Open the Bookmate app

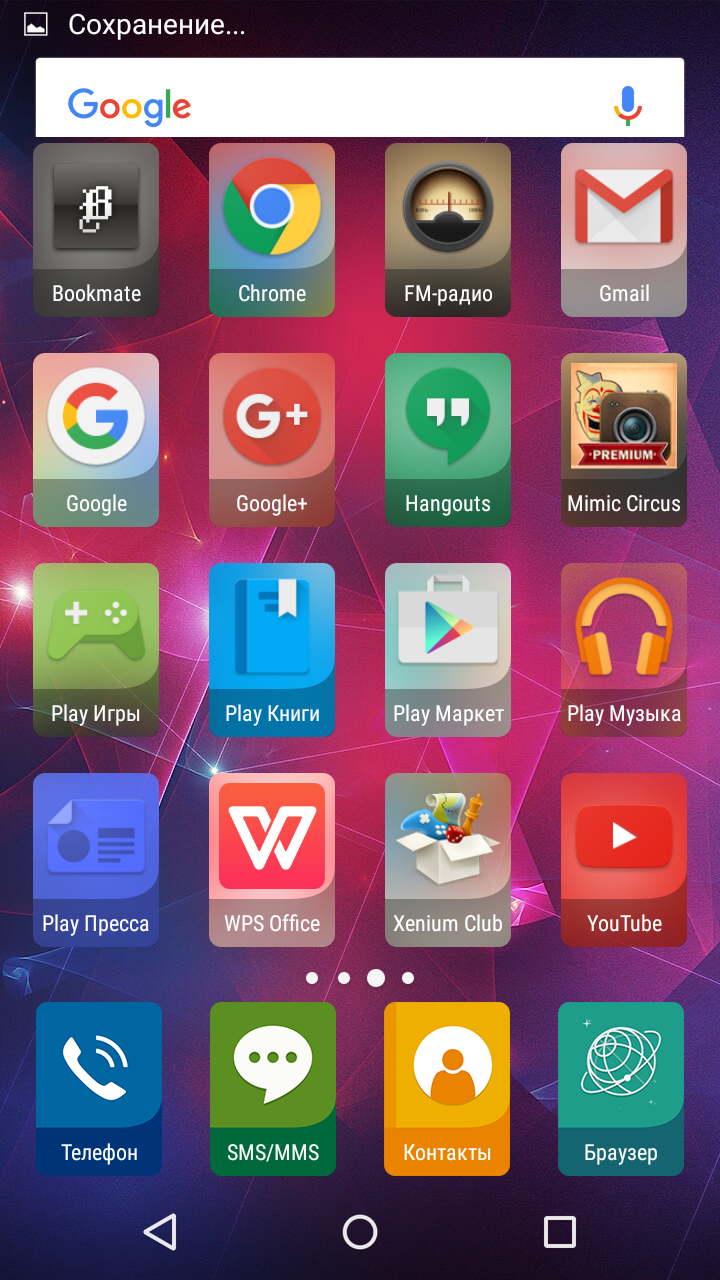click(96, 230)
